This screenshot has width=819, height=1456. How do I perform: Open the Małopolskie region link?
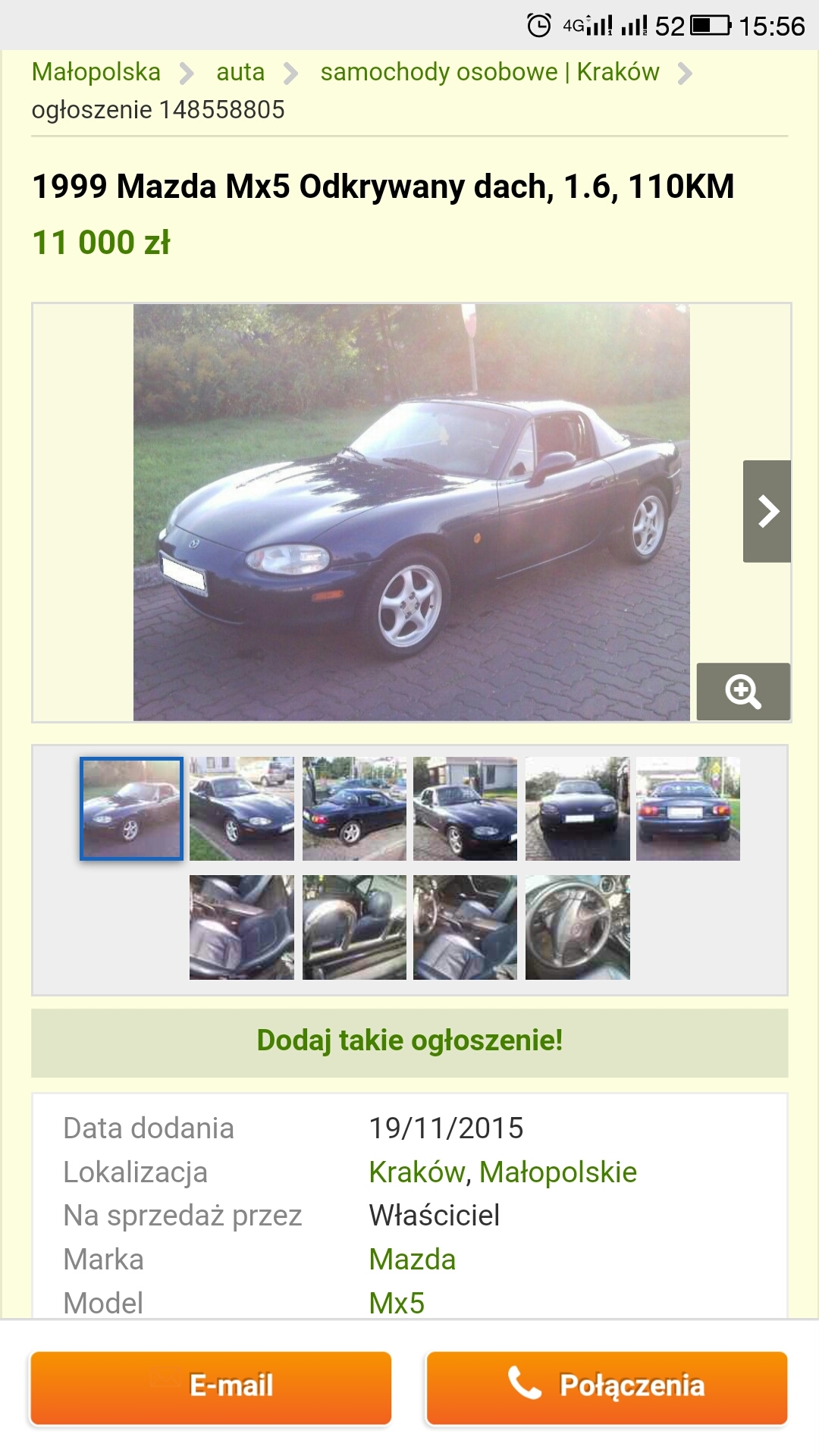(x=558, y=1172)
